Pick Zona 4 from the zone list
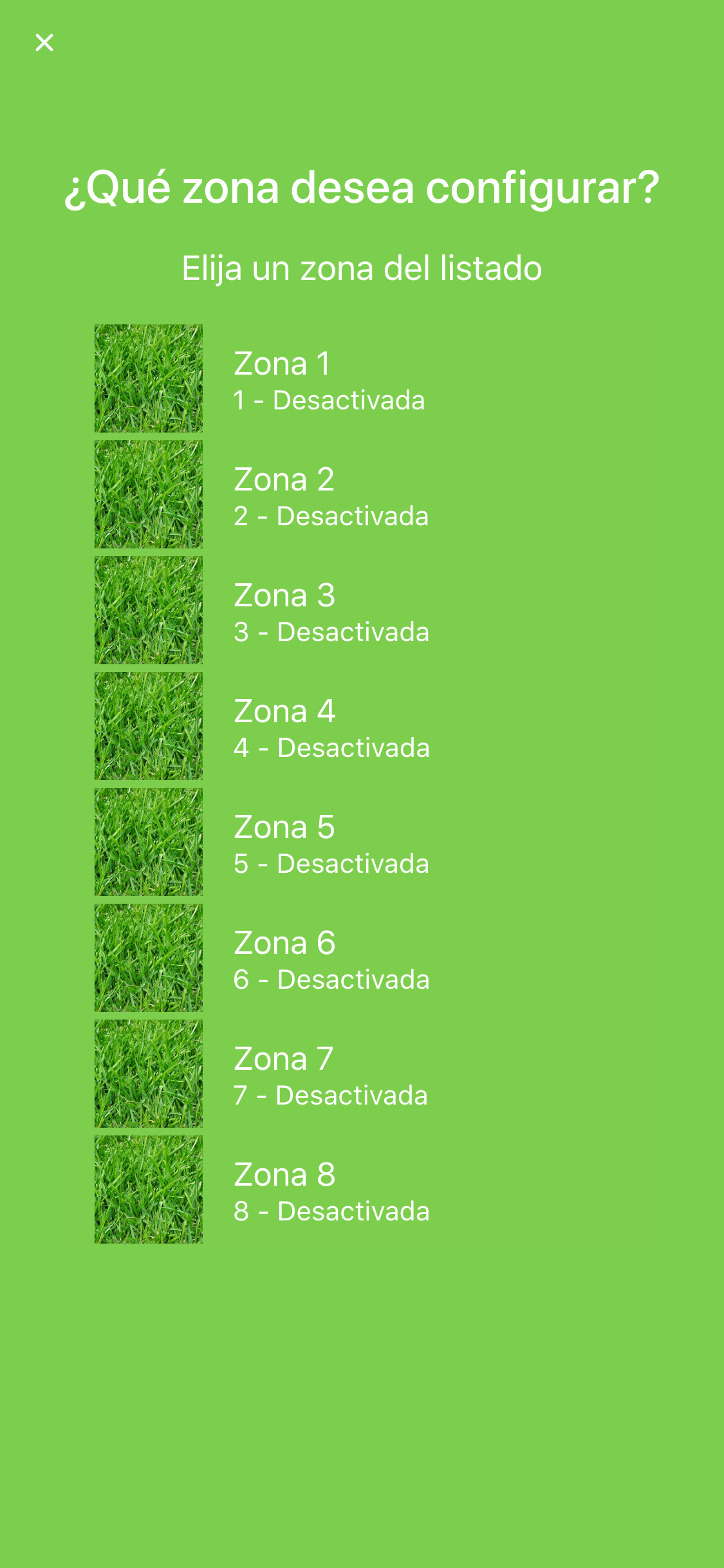Viewport: 724px width, 1568px height. 328,727
